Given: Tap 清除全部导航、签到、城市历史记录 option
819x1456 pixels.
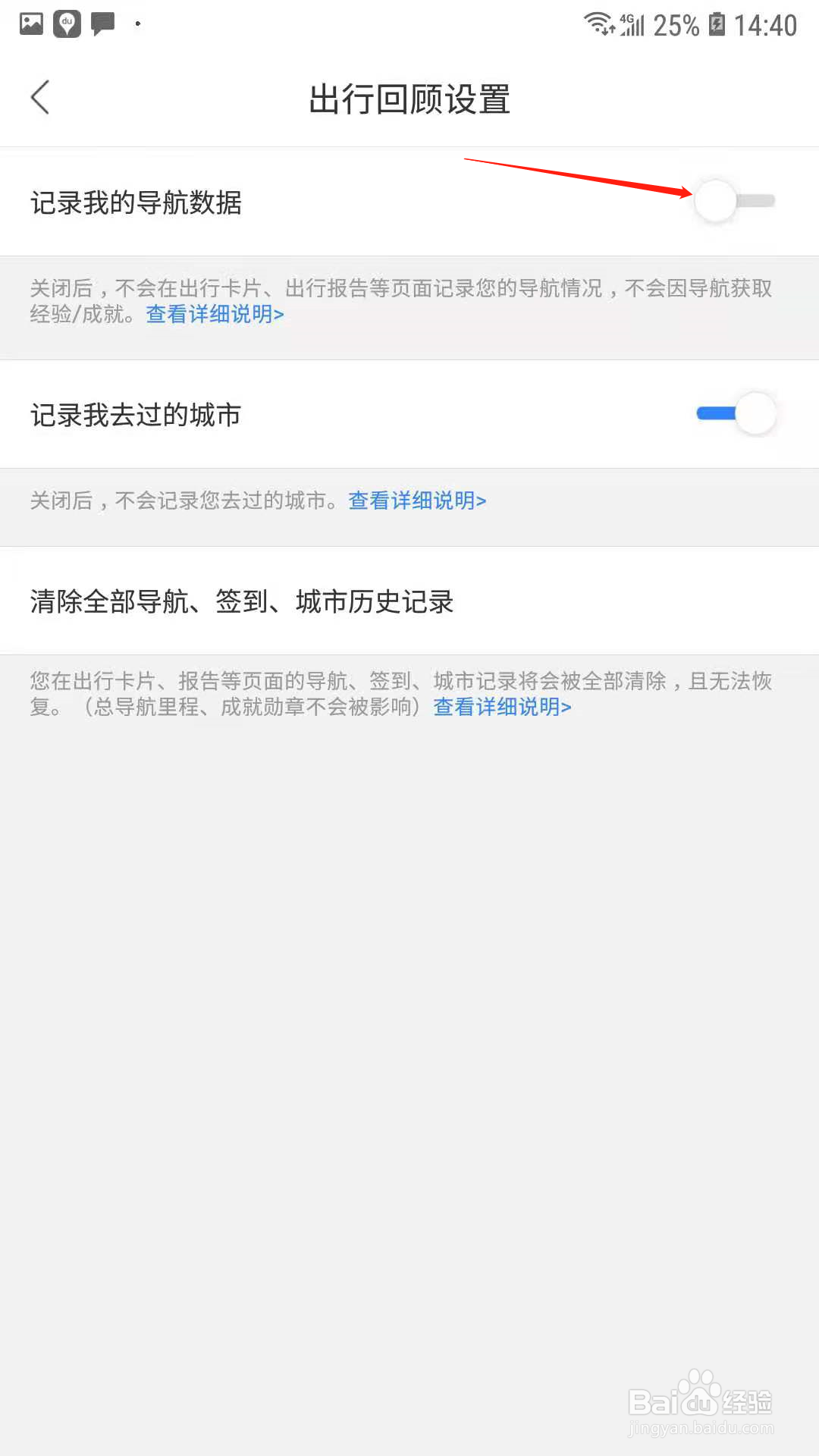Looking at the screenshot, I should pyautogui.click(x=243, y=601).
